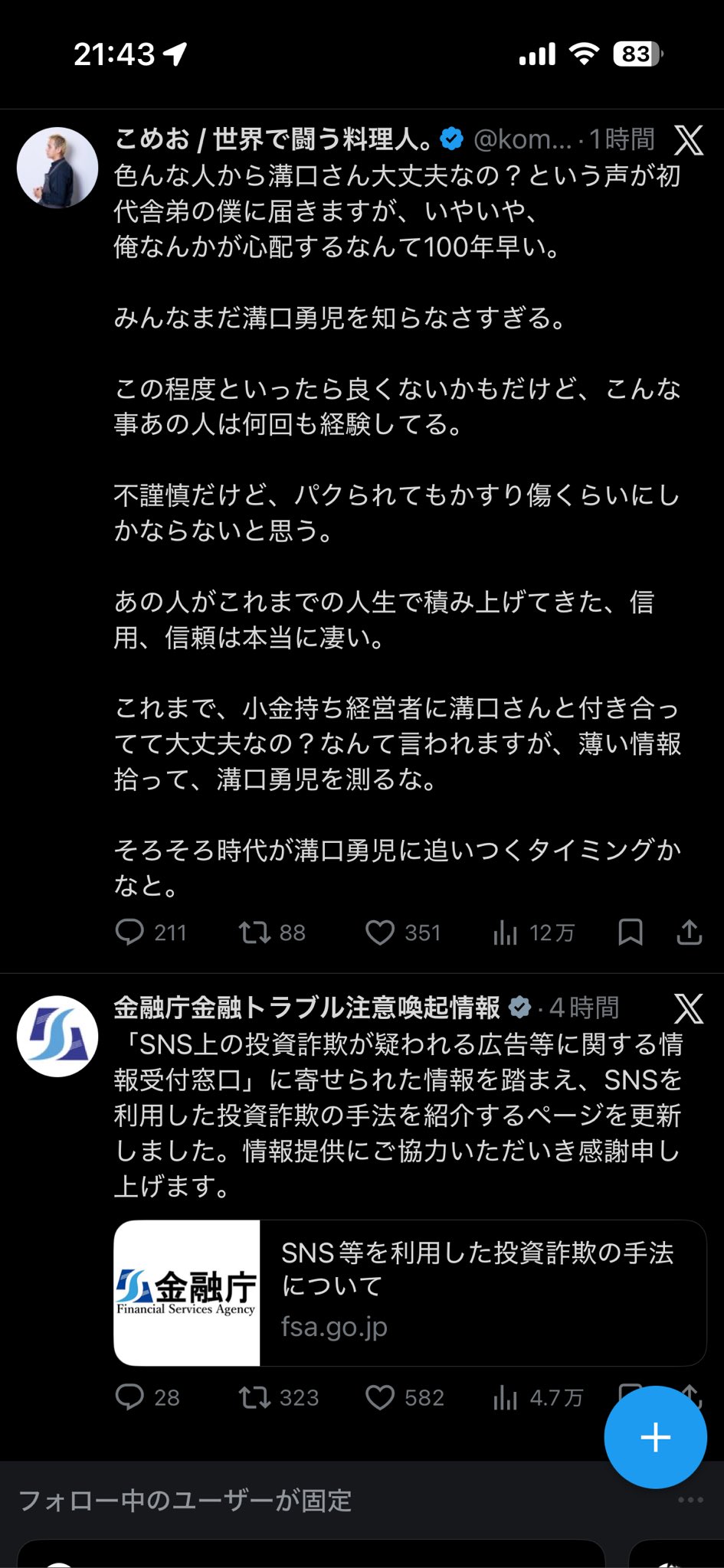The height and width of the screenshot is (1568, 724).
Task: Tap the Grok icon on こめお's post
Action: point(688,140)
